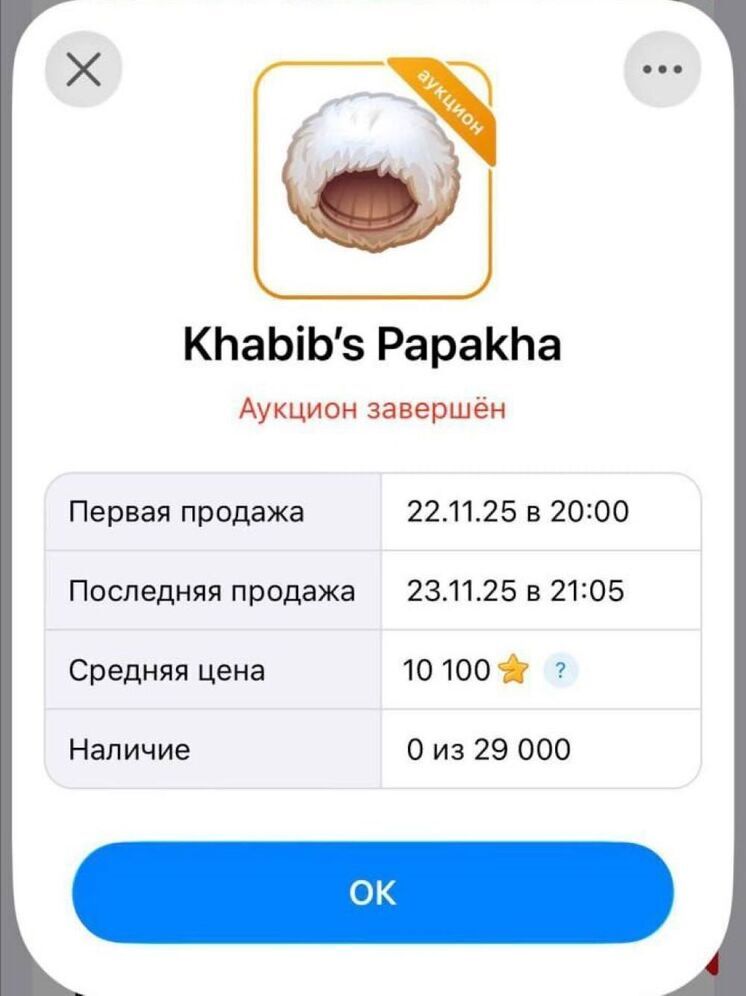Select the 23.11.25 в 21:05 value
746x996 pixels.
[x=515, y=590]
